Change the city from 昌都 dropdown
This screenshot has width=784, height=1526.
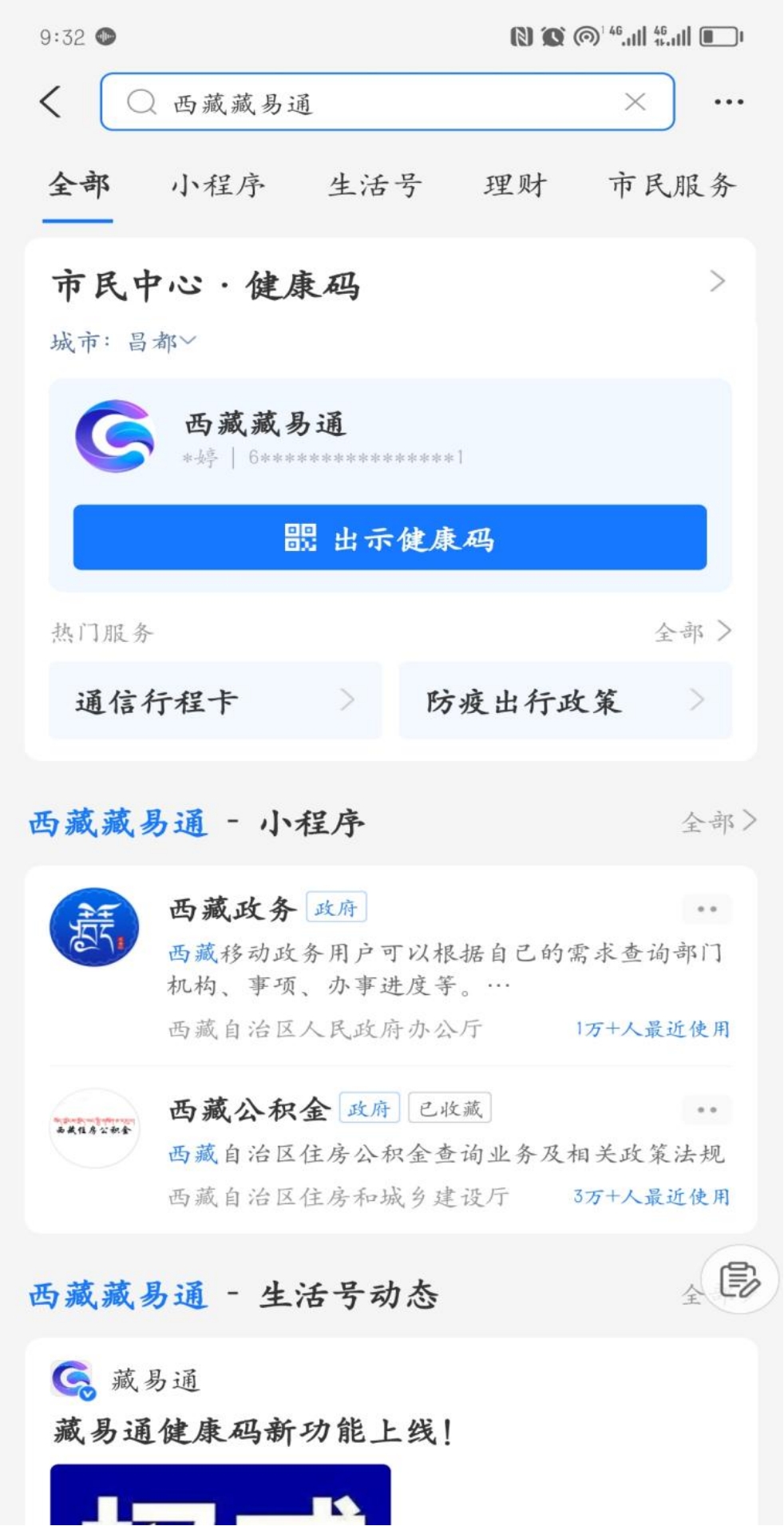click(160, 342)
